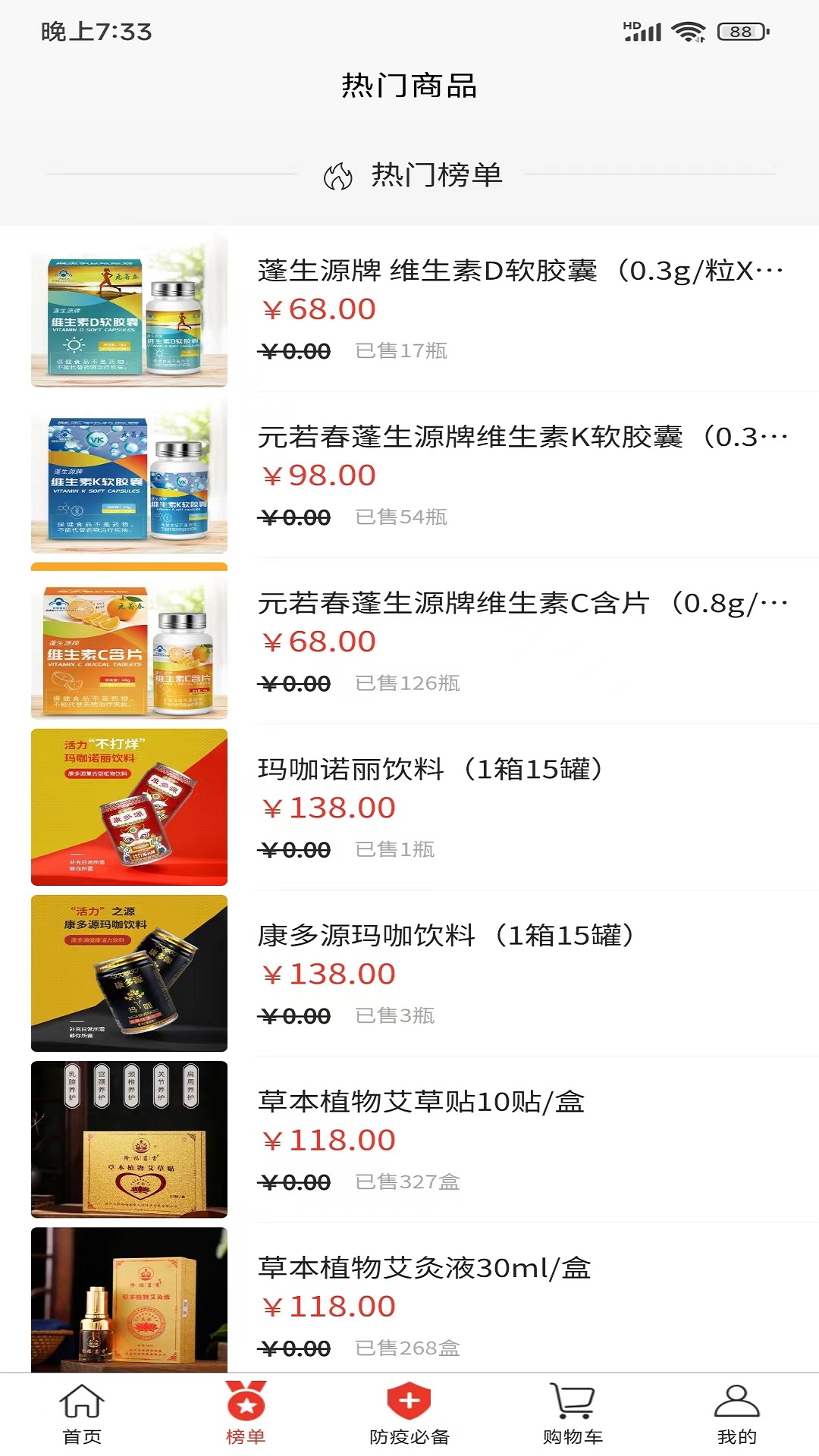Switch to the 防疫必备 tab

[409, 1414]
